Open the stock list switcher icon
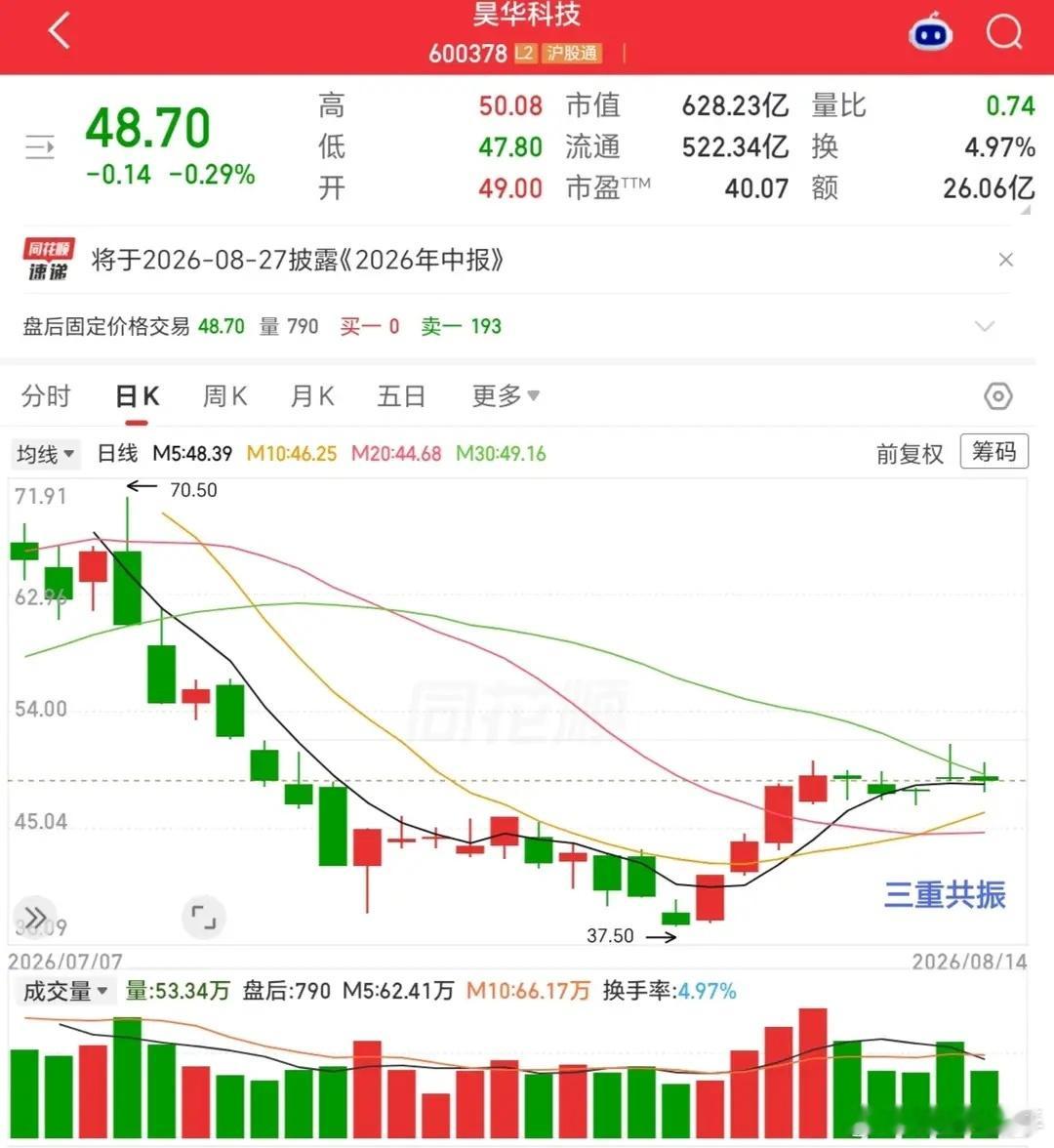The height and width of the screenshot is (1148, 1054). pos(39,147)
